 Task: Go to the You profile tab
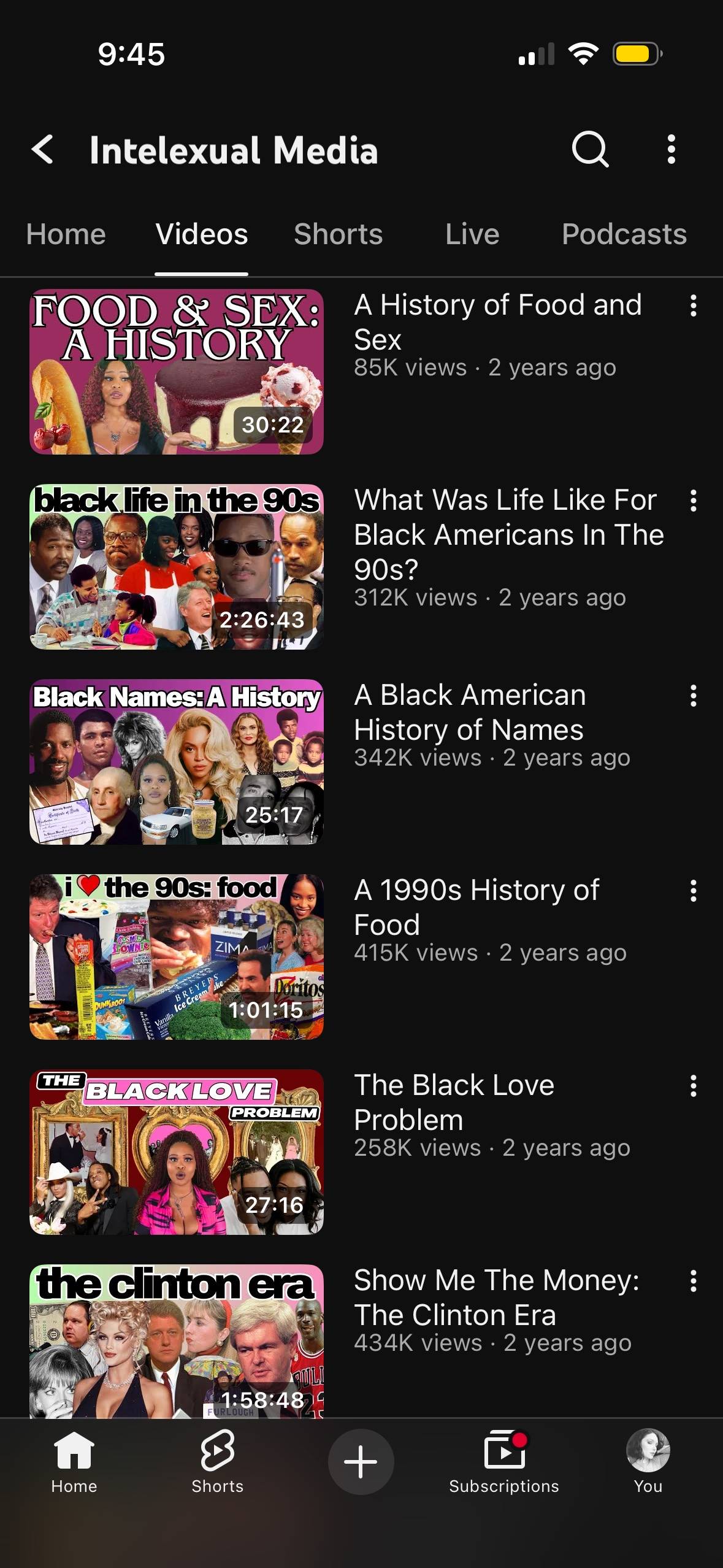[648, 1462]
